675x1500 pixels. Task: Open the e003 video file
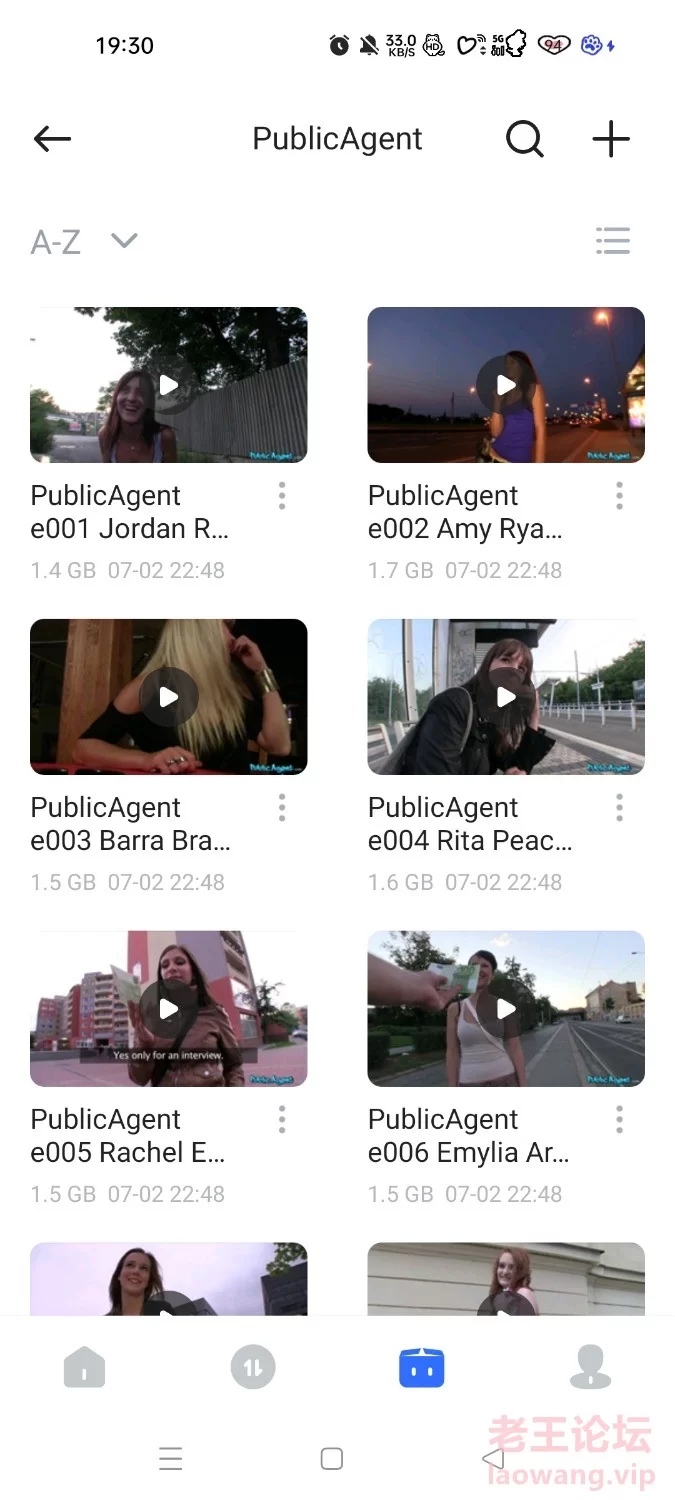point(168,697)
